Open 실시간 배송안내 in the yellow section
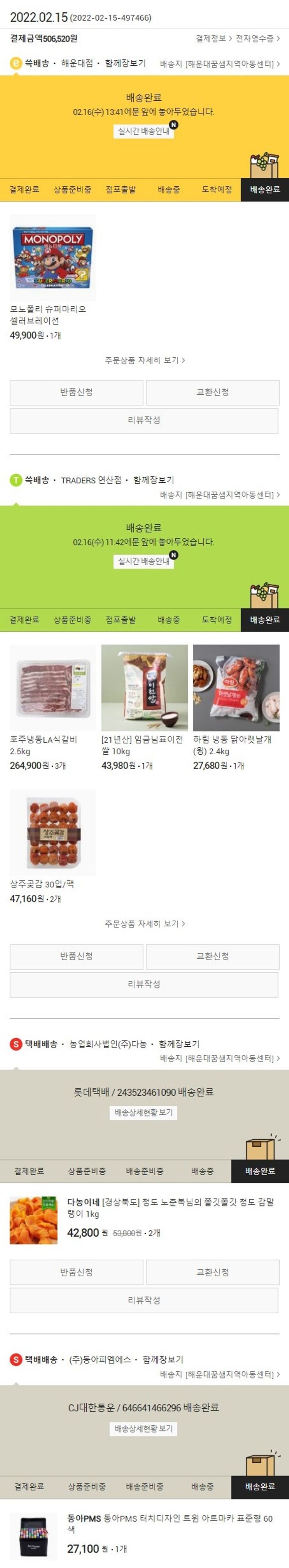This screenshot has height=1568, width=289. pyautogui.click(x=144, y=132)
